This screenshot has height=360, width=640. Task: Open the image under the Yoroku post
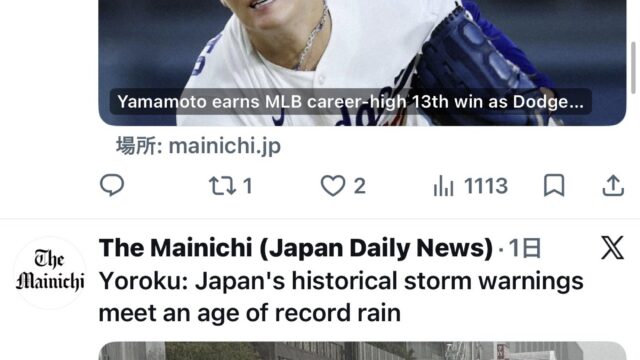362,351
